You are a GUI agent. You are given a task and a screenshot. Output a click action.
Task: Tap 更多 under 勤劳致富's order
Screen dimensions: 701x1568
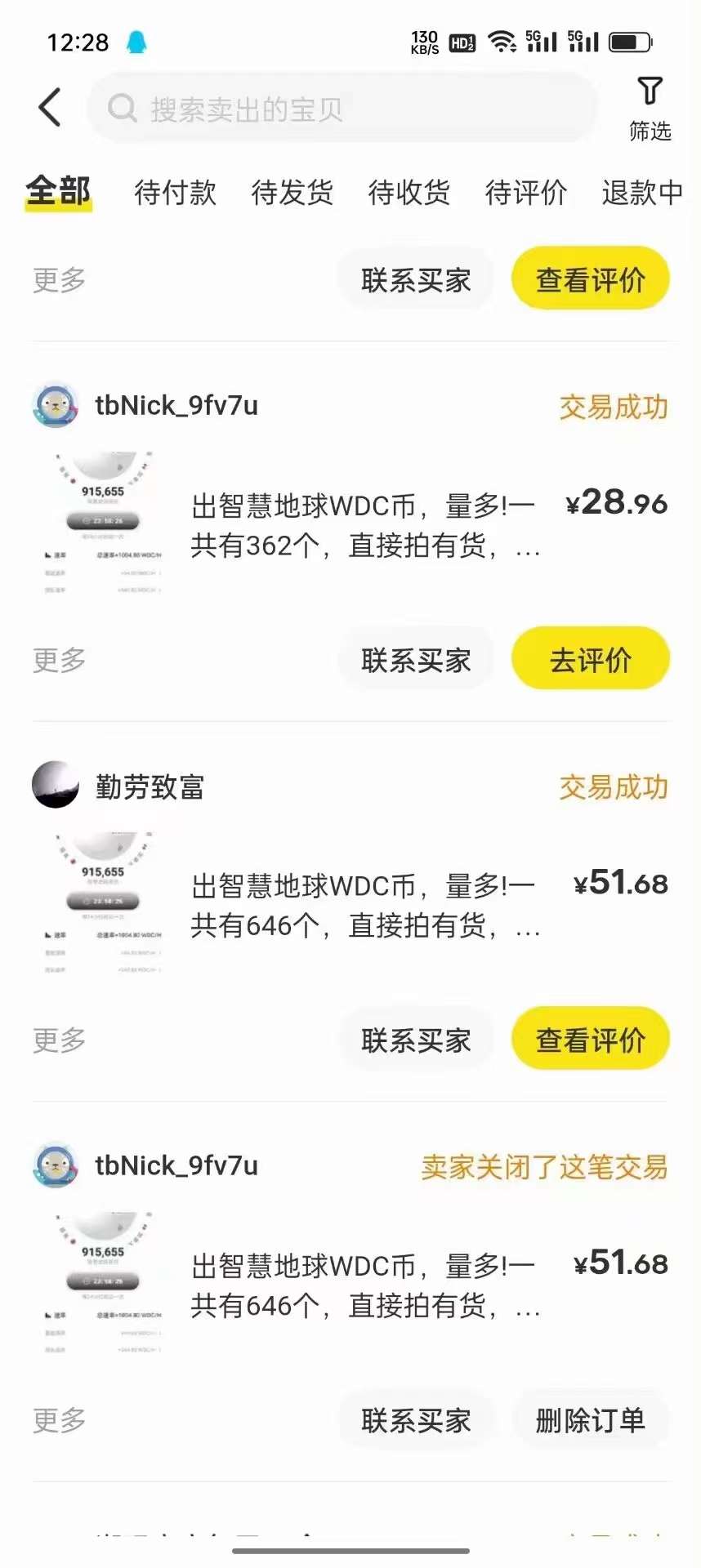59,1040
